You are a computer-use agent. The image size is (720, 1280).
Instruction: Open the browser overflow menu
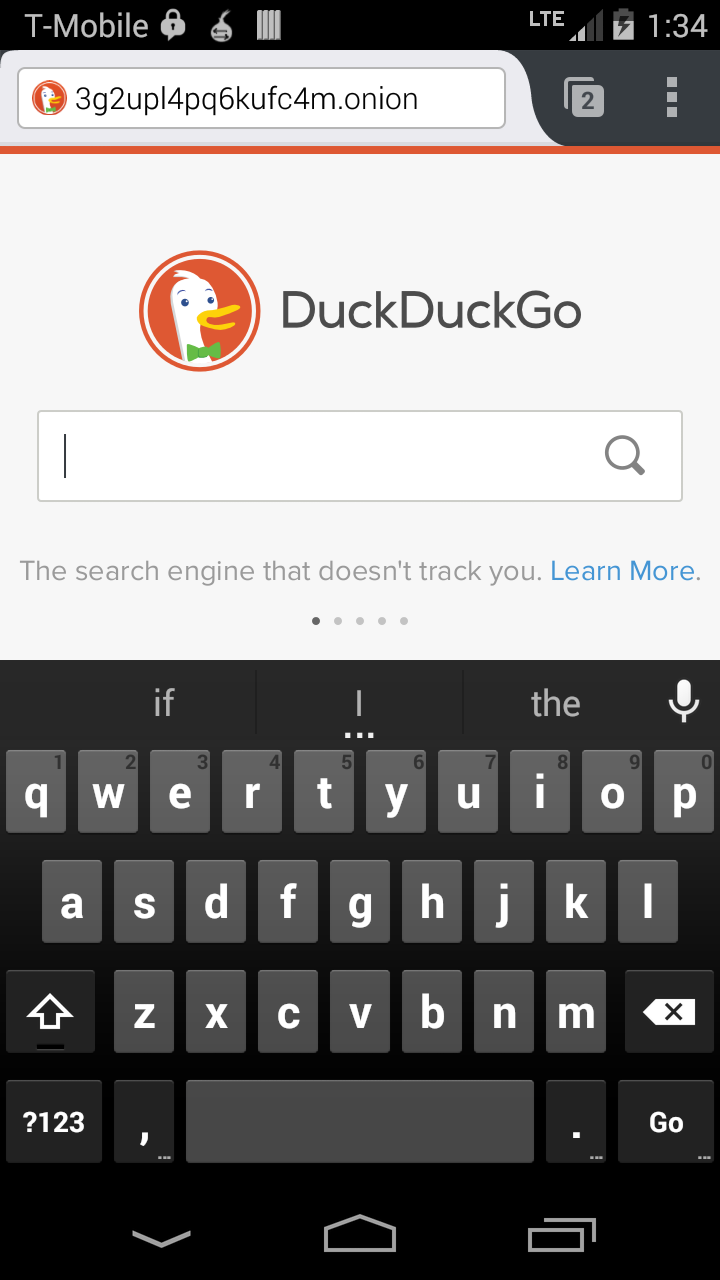click(x=672, y=97)
